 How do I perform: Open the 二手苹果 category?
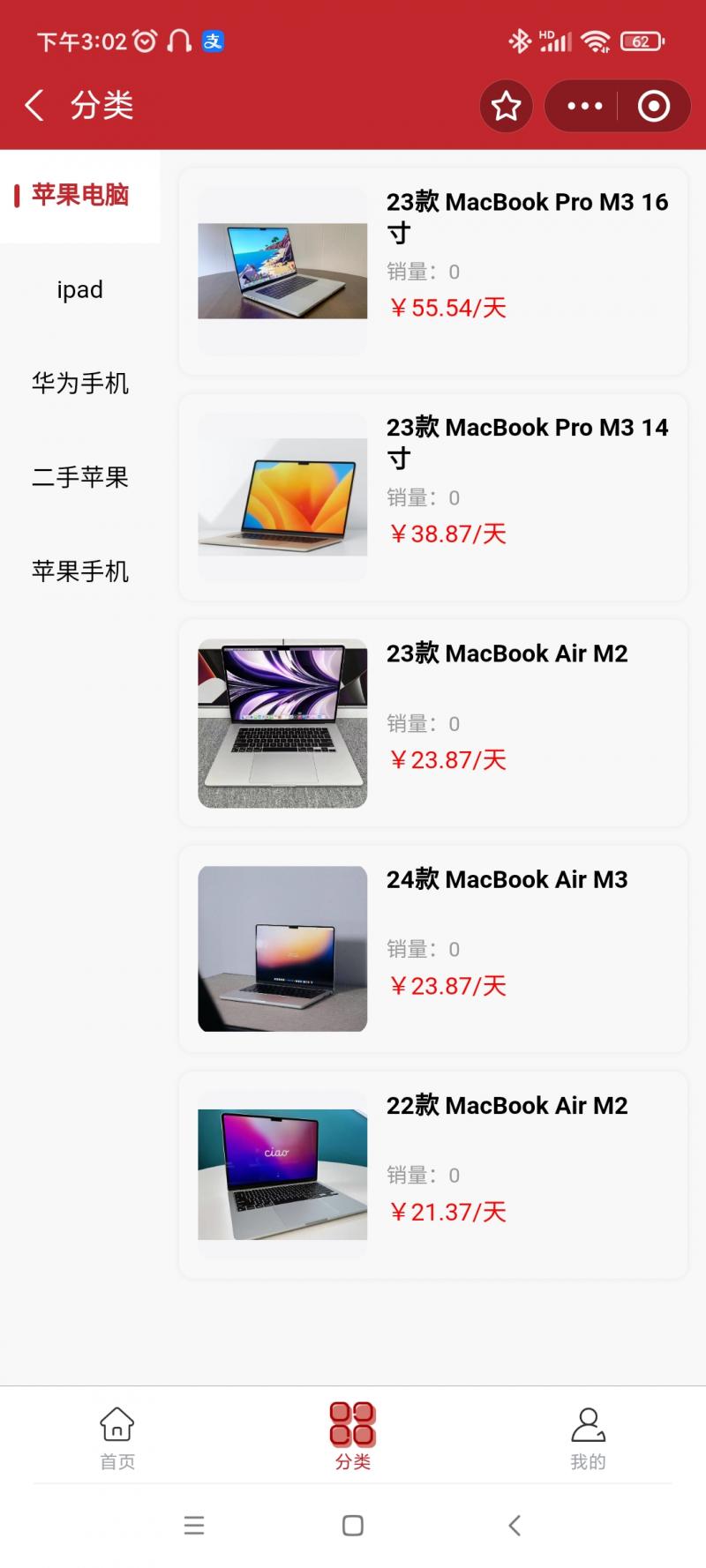pyautogui.click(x=80, y=478)
